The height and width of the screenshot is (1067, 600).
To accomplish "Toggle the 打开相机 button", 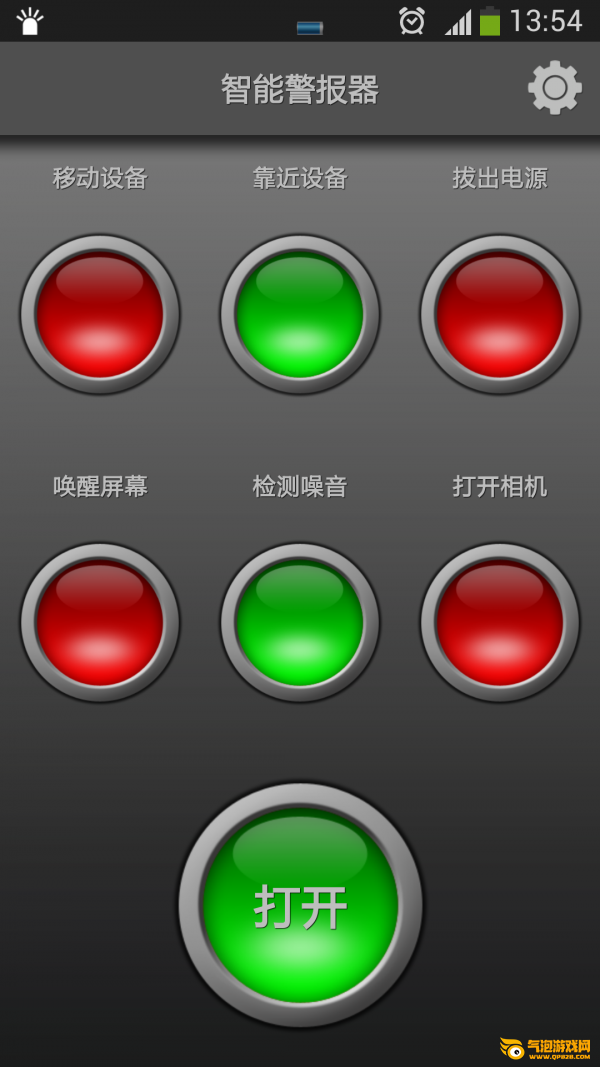I will click(x=500, y=622).
